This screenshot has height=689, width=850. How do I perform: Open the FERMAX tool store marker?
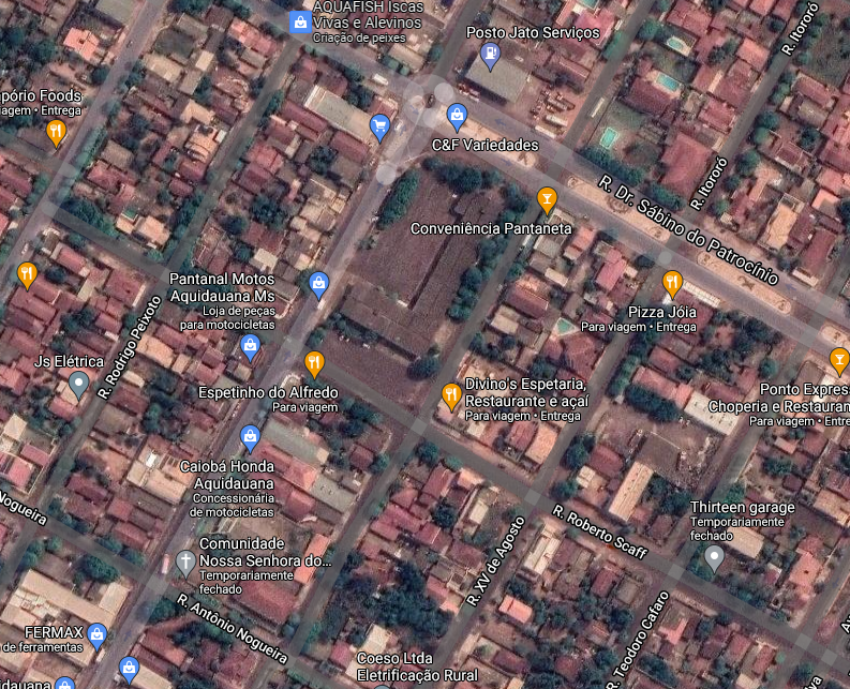97,633
